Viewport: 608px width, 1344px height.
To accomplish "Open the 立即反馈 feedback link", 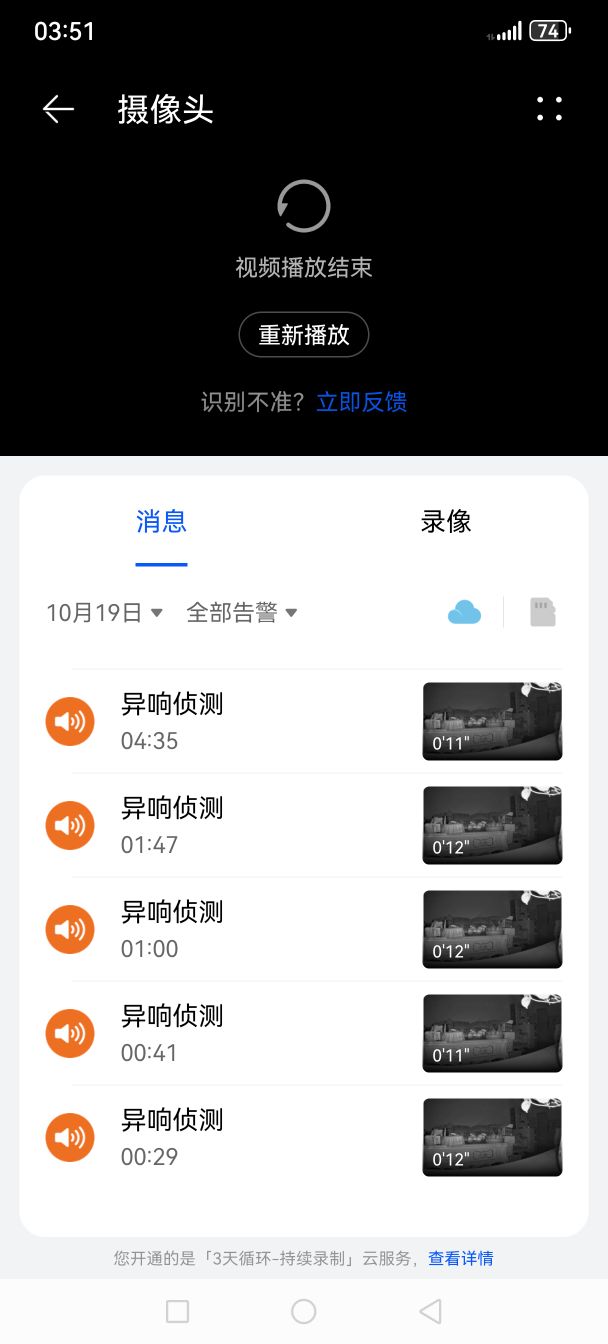I will point(362,402).
